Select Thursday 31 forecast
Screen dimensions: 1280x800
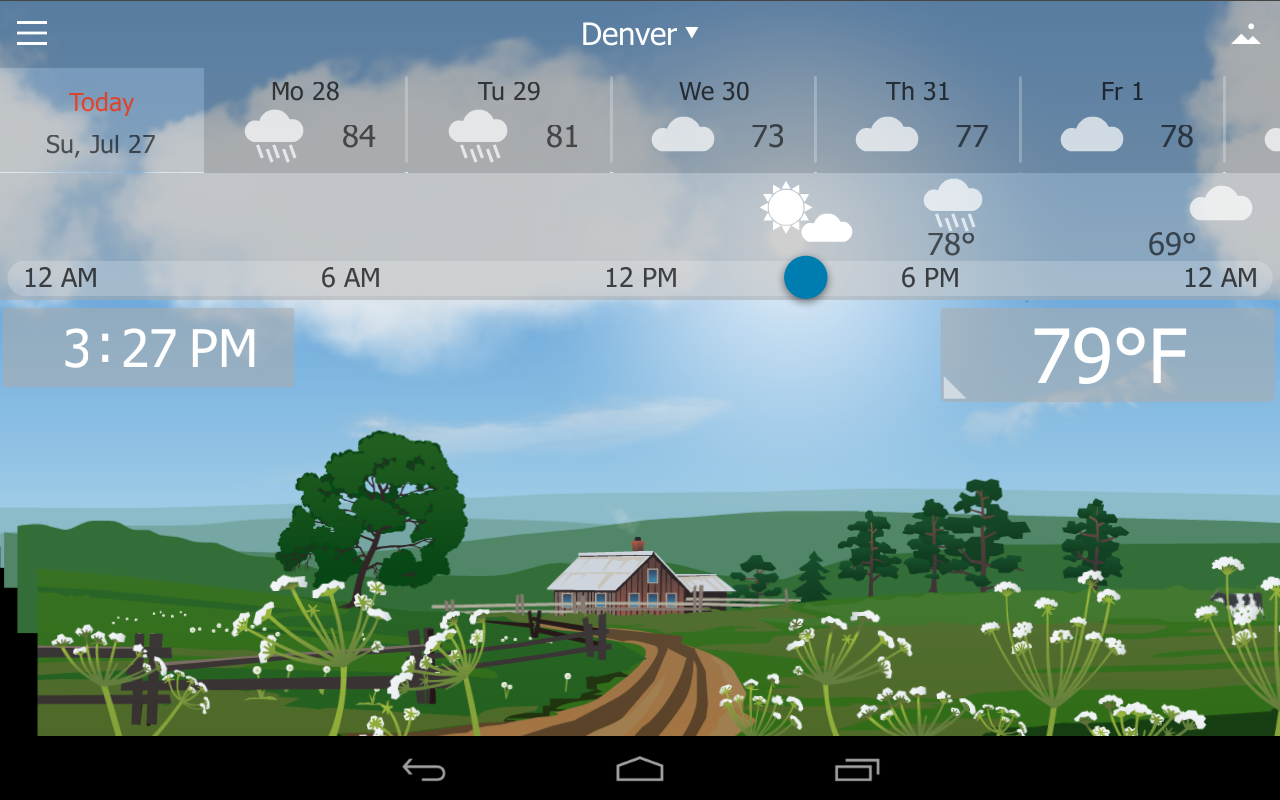click(x=918, y=121)
